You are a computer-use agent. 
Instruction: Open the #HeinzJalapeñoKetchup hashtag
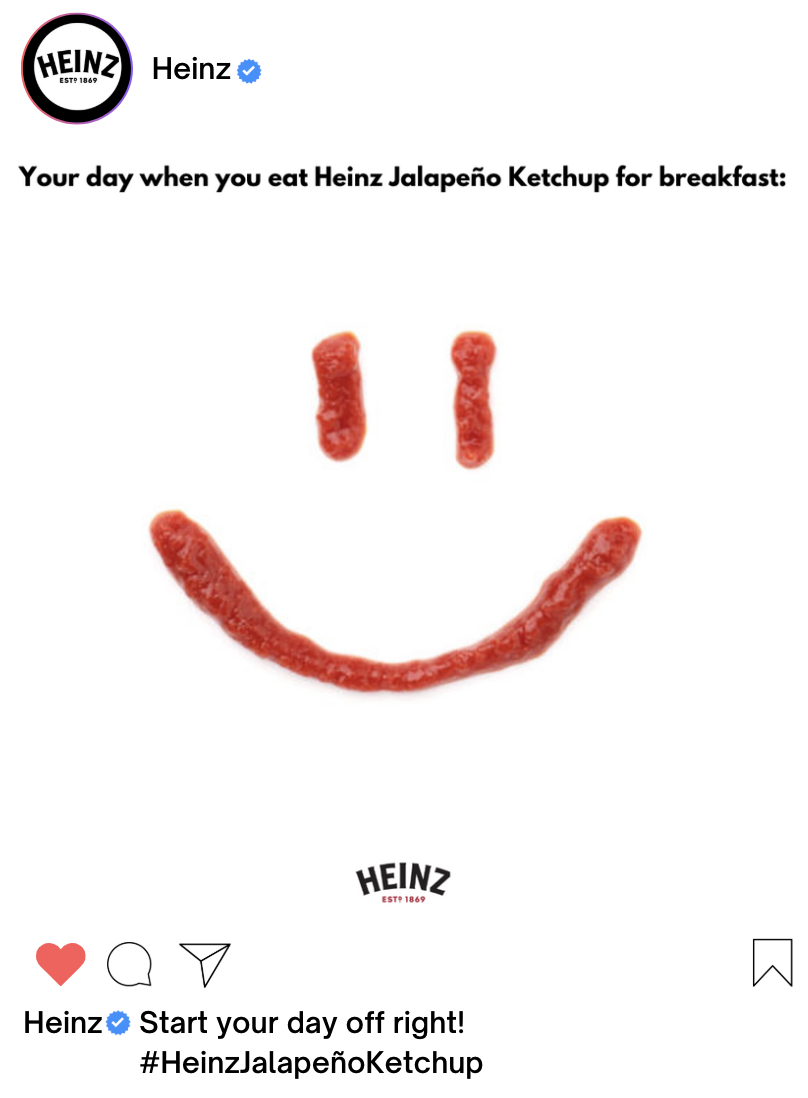pos(311,1062)
